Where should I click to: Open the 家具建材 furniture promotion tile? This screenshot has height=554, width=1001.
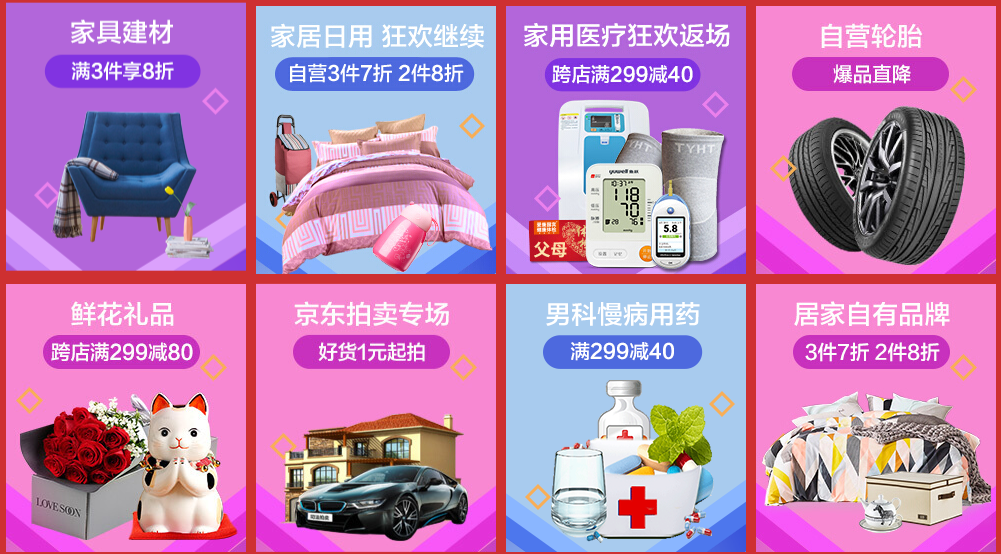click(125, 138)
